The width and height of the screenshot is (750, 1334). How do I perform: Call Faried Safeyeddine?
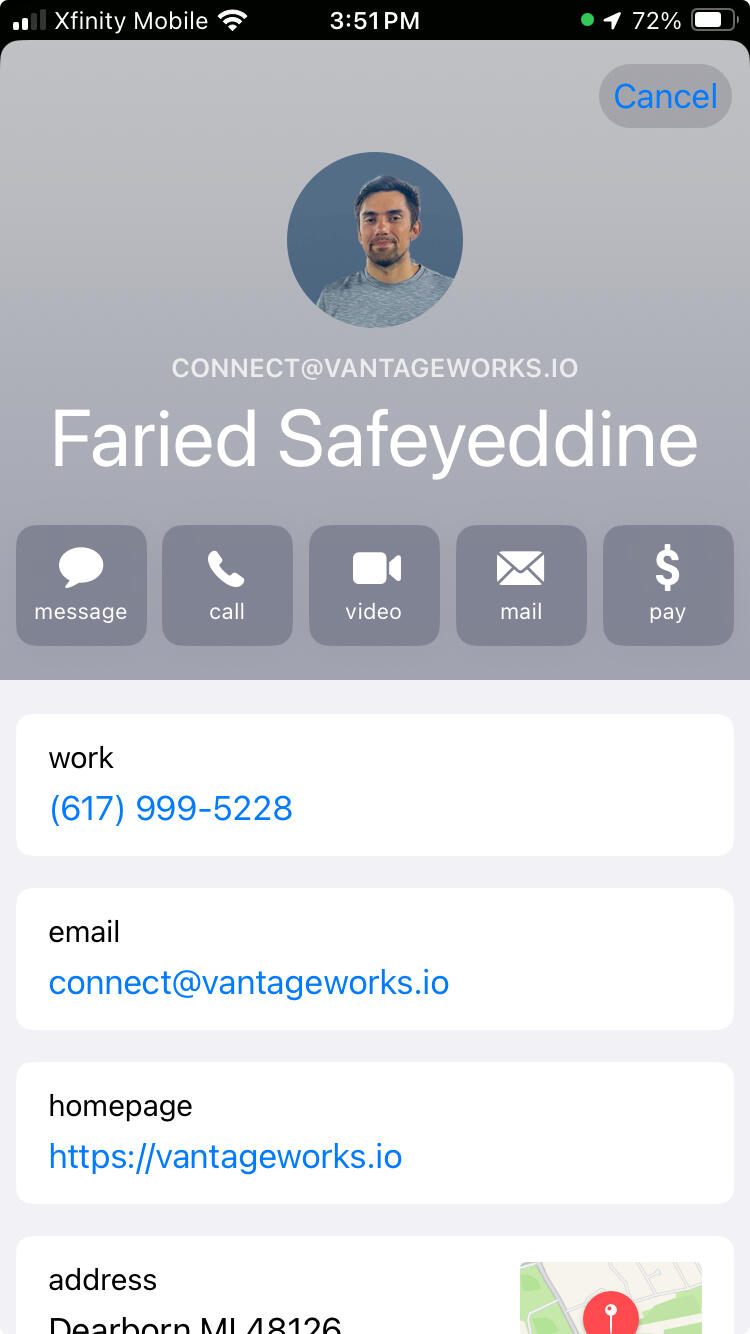pos(227,585)
